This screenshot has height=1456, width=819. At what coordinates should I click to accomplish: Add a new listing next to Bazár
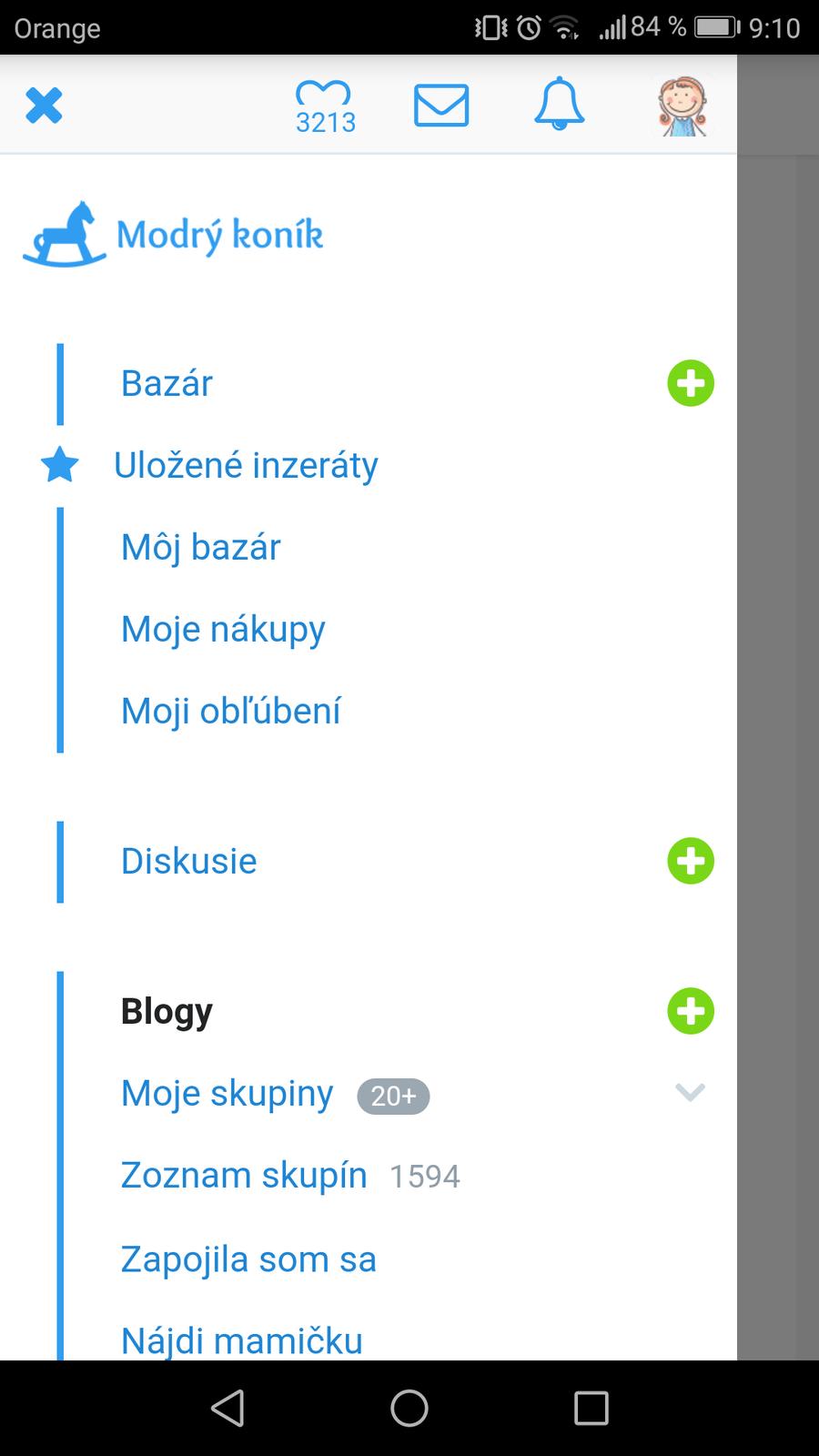691,383
